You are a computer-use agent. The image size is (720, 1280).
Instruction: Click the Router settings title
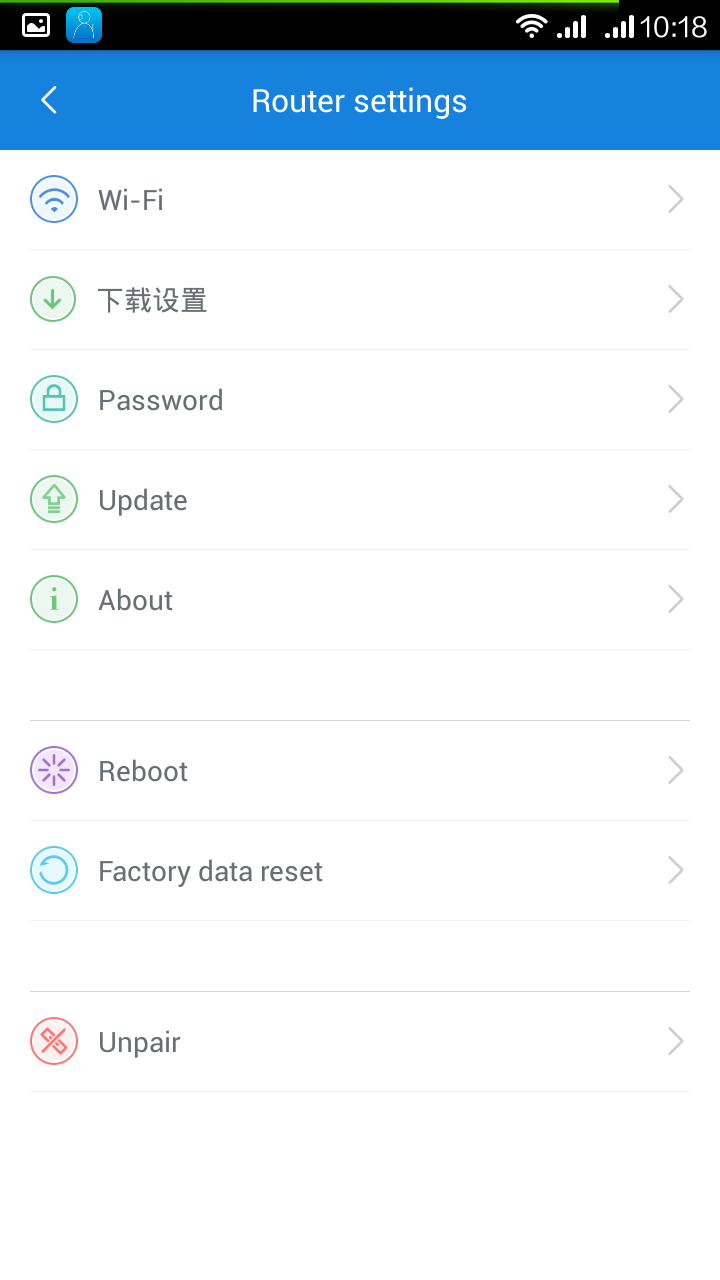tap(359, 100)
